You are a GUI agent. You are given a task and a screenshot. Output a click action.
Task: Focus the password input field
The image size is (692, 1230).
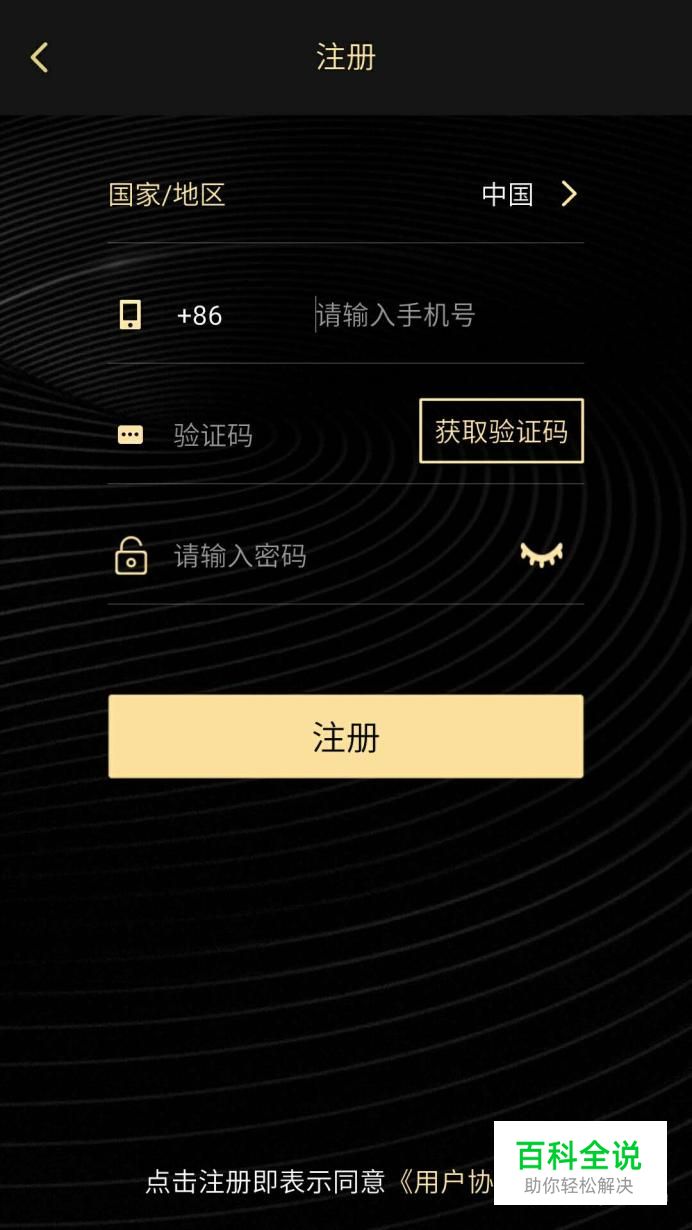[320, 556]
